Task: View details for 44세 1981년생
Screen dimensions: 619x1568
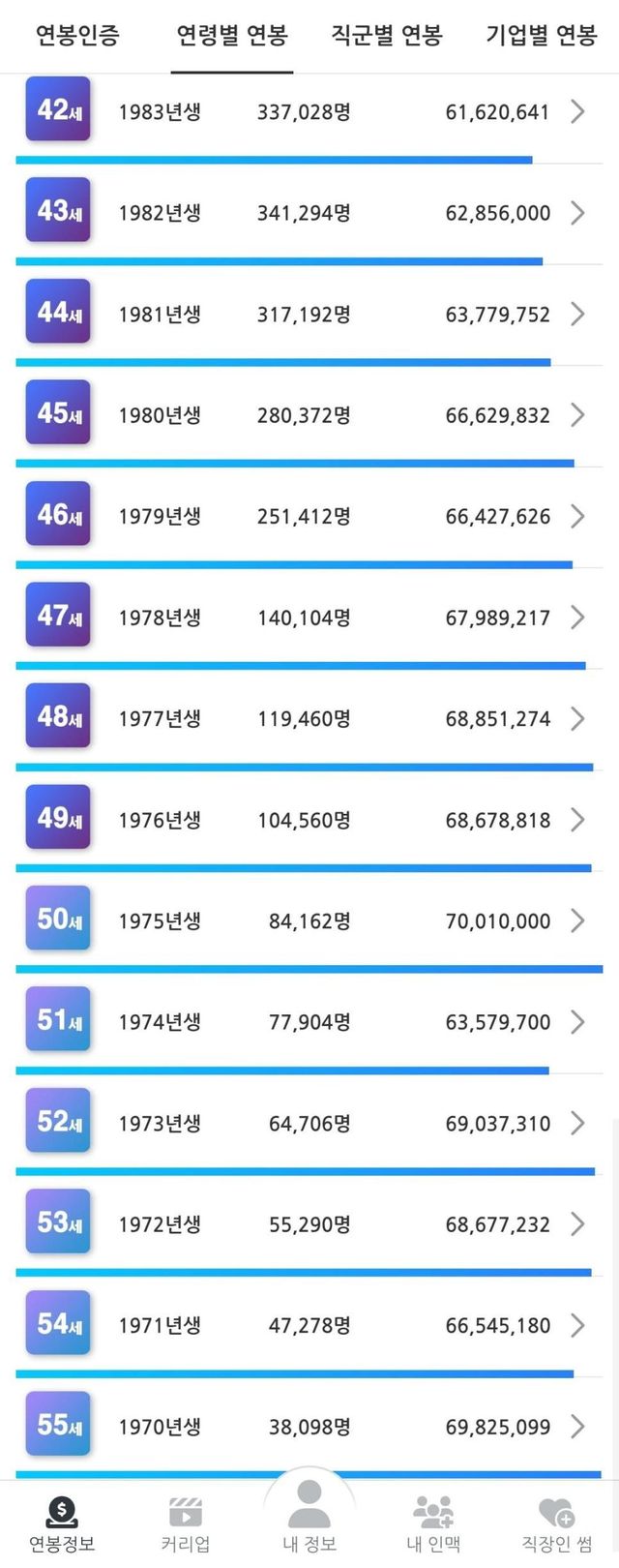Action: [x=309, y=315]
